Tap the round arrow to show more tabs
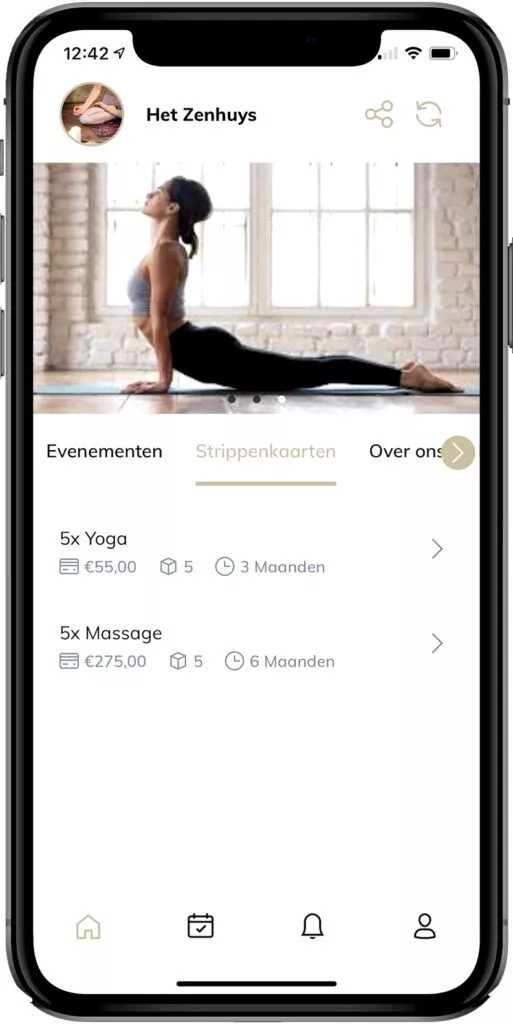The width and height of the screenshot is (513, 1024). [458, 453]
